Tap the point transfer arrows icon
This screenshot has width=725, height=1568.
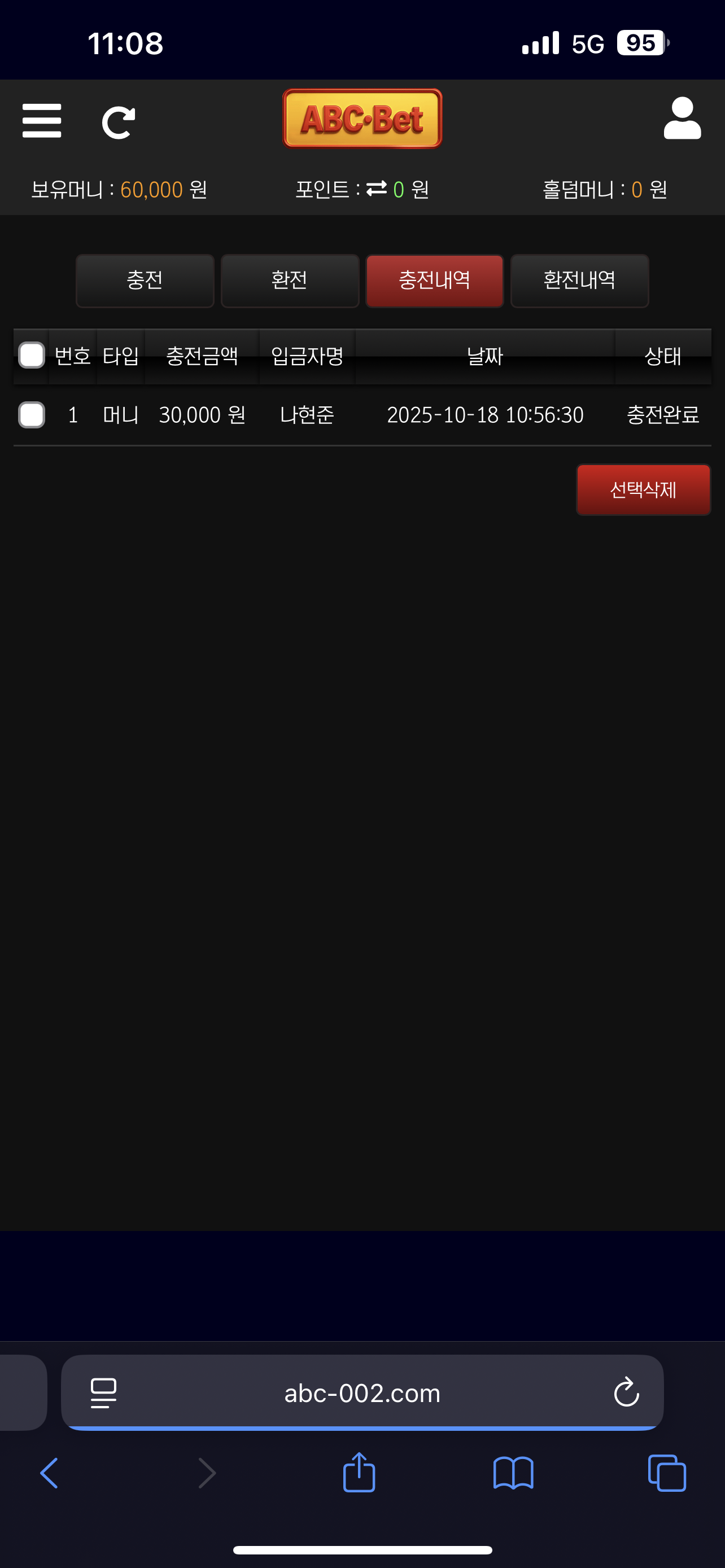click(x=376, y=189)
